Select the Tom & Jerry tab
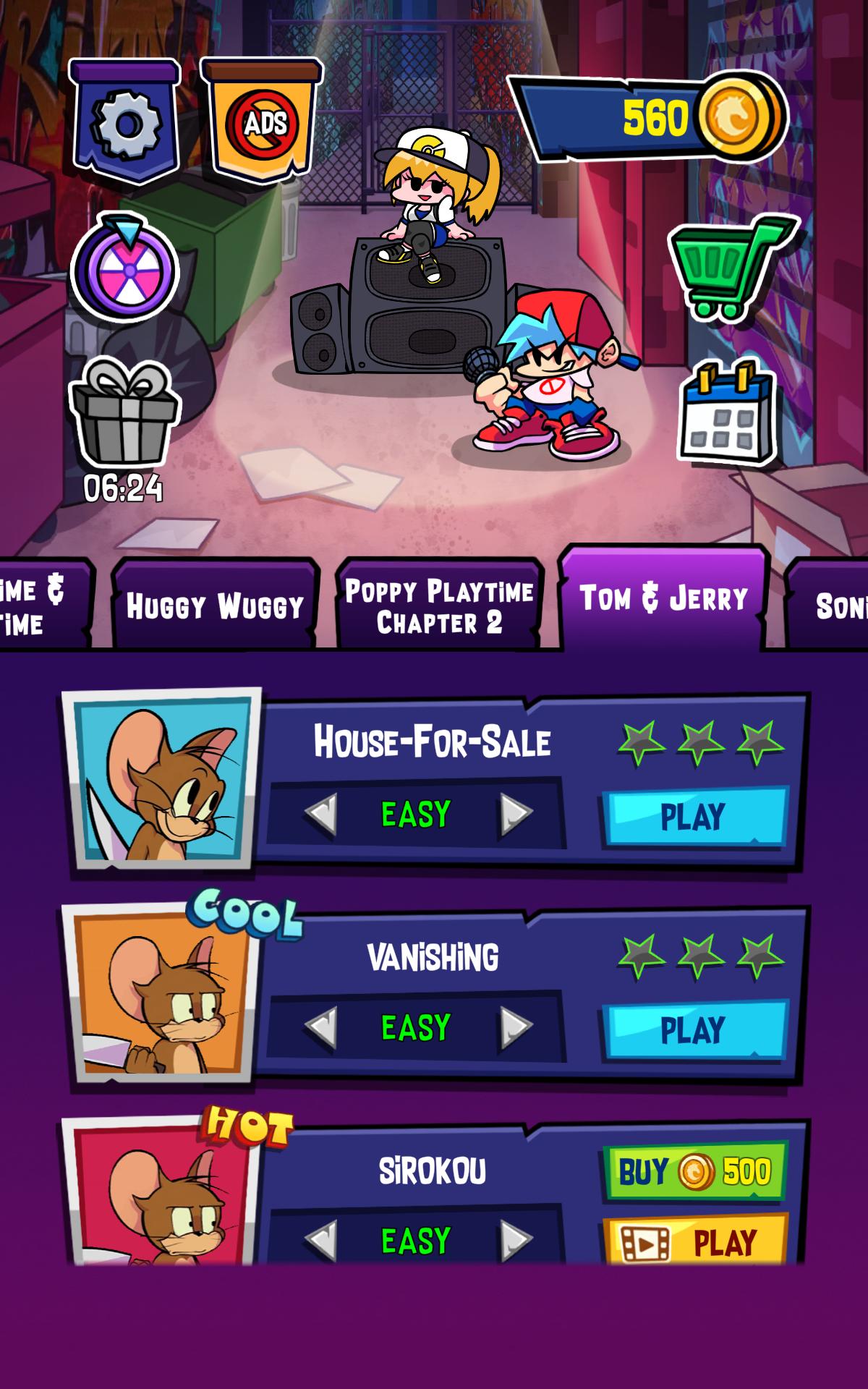 (x=663, y=598)
